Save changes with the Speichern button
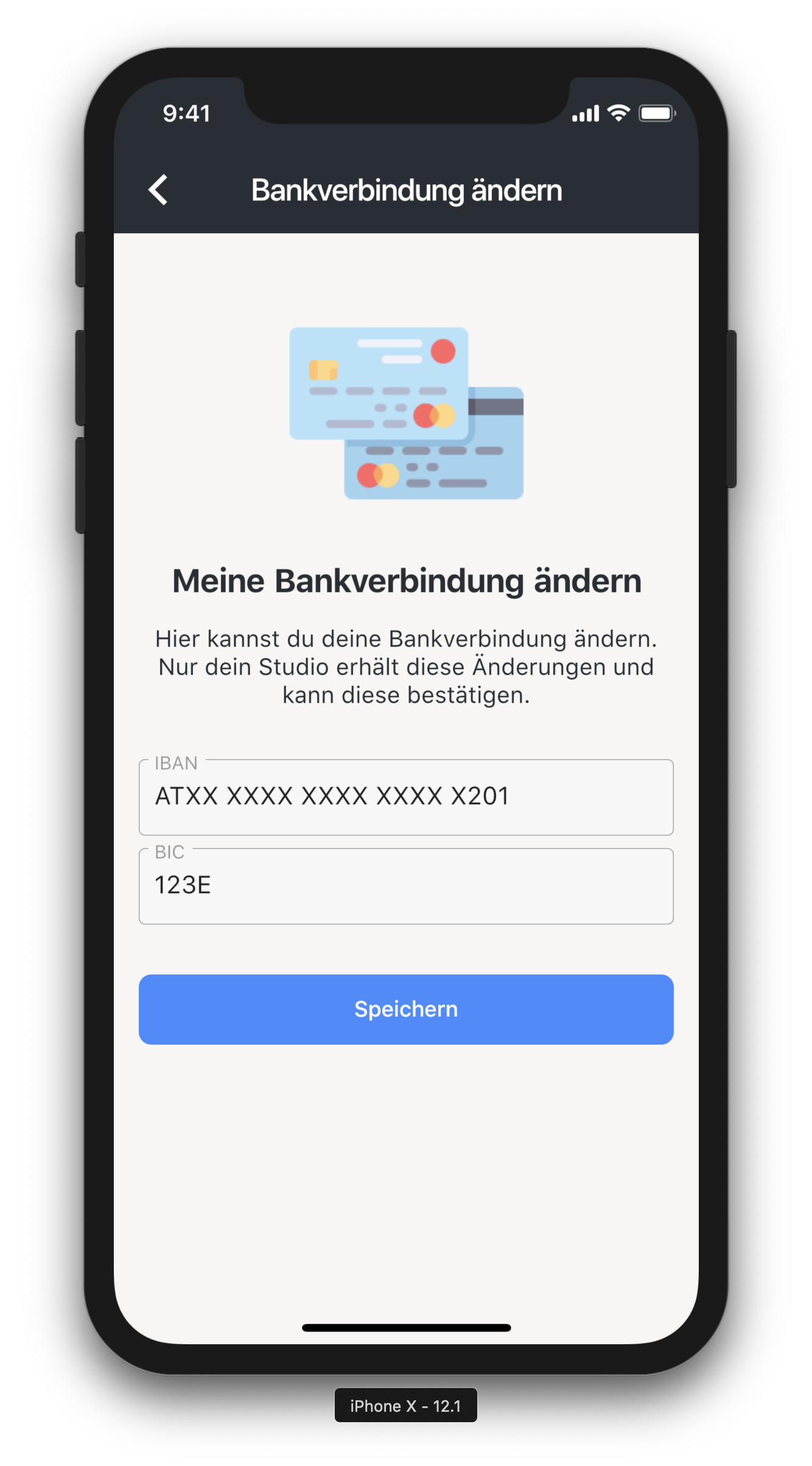This screenshot has height=1466, width=812. (406, 1009)
